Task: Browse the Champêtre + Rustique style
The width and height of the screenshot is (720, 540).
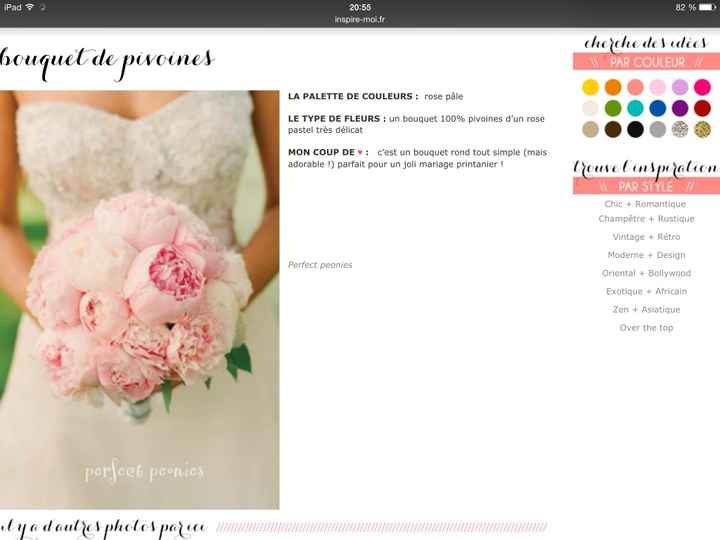Action: point(646,219)
